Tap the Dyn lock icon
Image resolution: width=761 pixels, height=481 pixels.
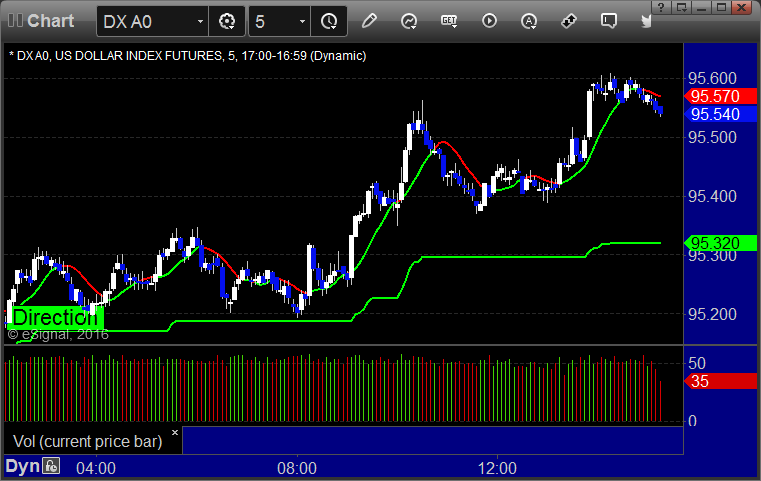51,466
